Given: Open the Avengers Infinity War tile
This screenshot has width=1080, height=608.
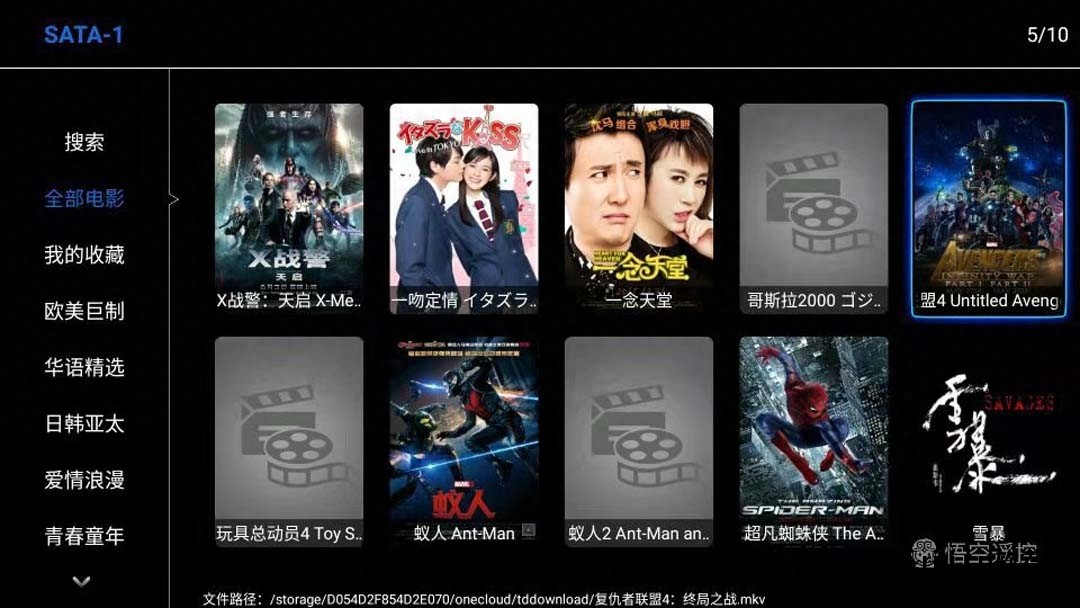Looking at the screenshot, I should [x=989, y=208].
